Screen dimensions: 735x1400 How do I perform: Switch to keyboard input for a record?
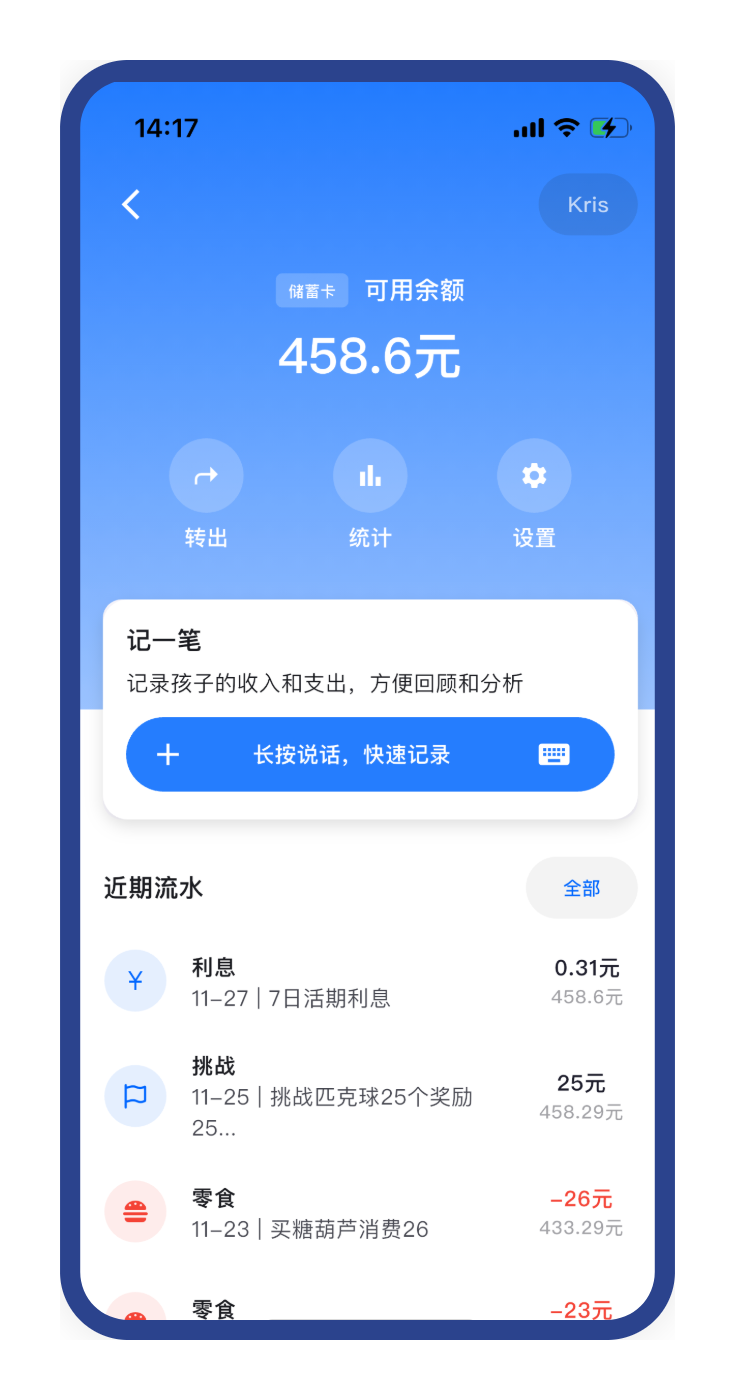tap(554, 754)
